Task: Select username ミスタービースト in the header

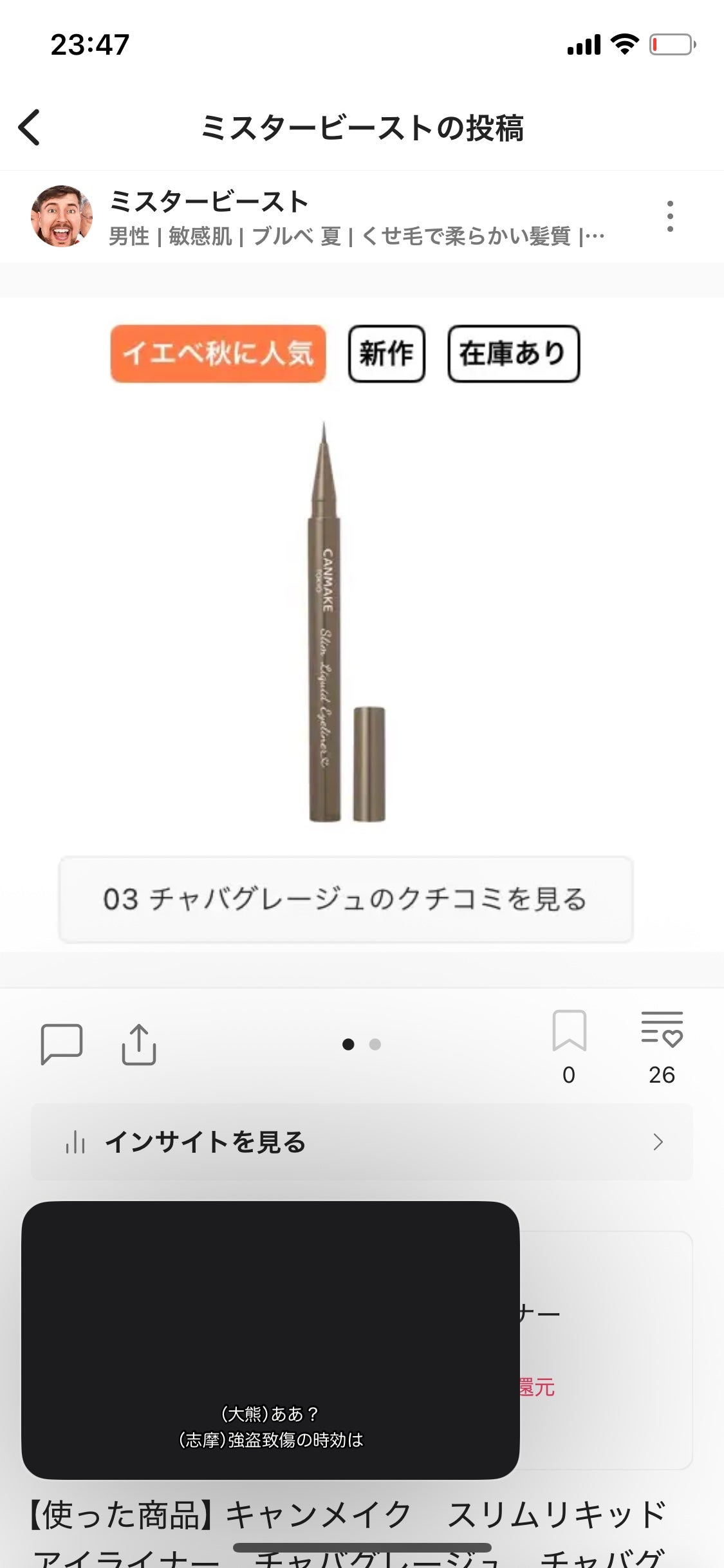Action: click(207, 201)
